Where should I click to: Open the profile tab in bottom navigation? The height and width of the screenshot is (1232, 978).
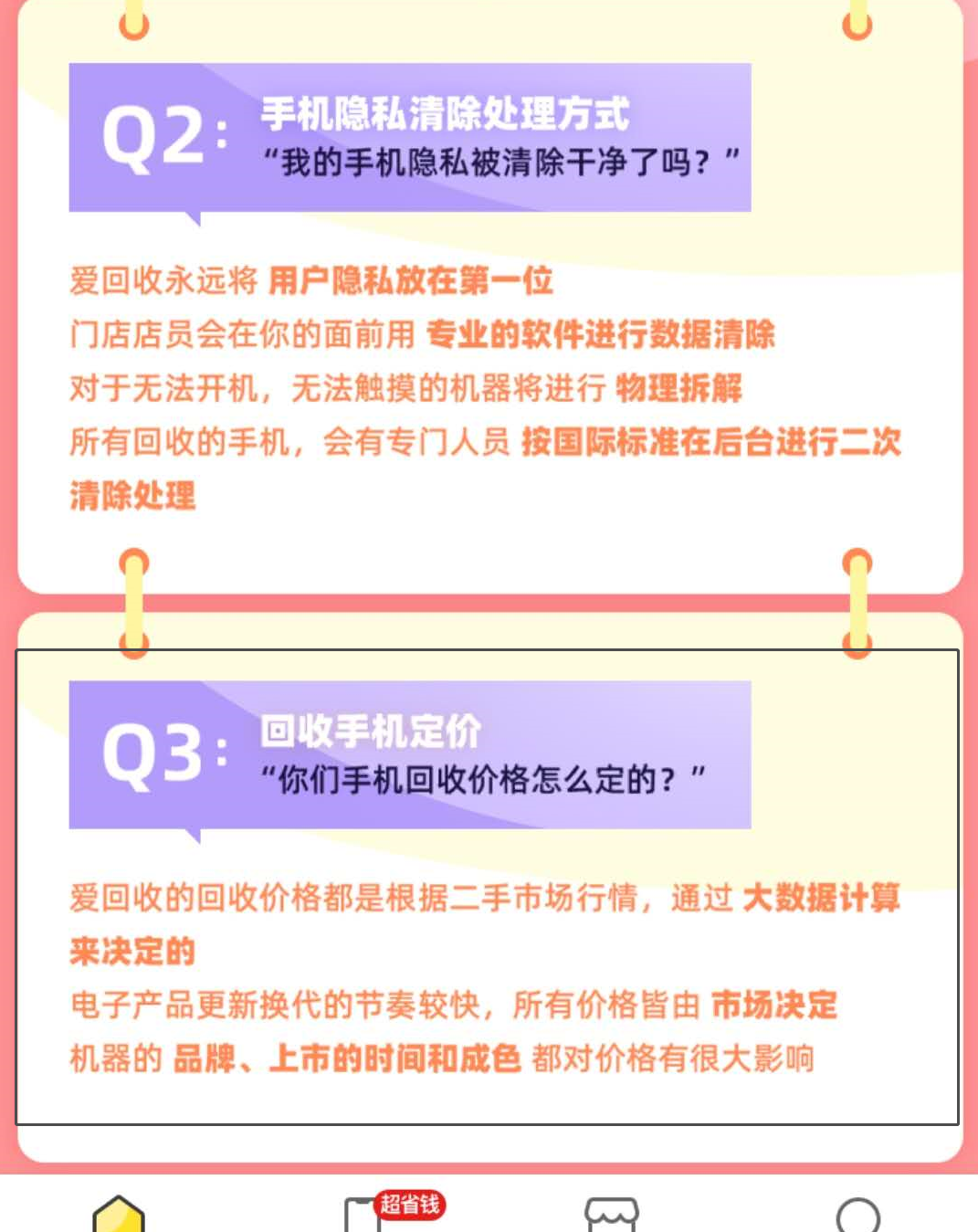(857, 1215)
